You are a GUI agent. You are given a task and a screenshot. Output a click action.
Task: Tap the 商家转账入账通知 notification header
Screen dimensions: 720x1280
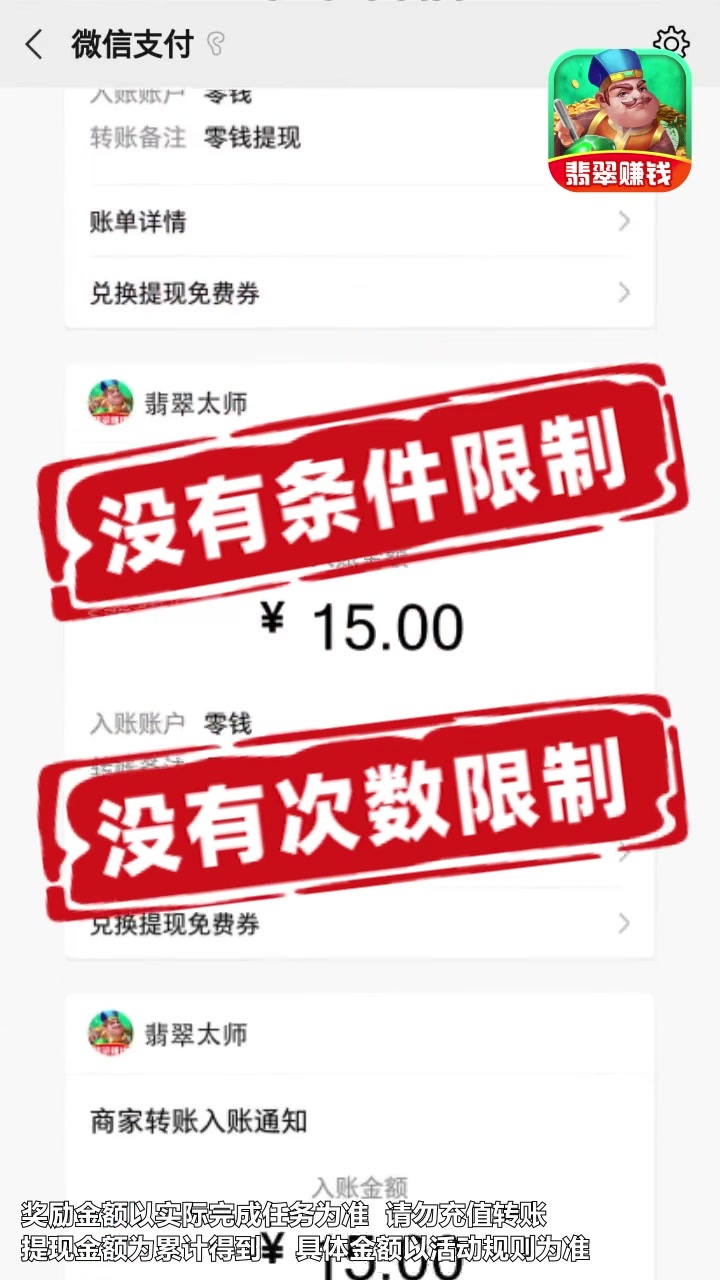pos(176,1122)
